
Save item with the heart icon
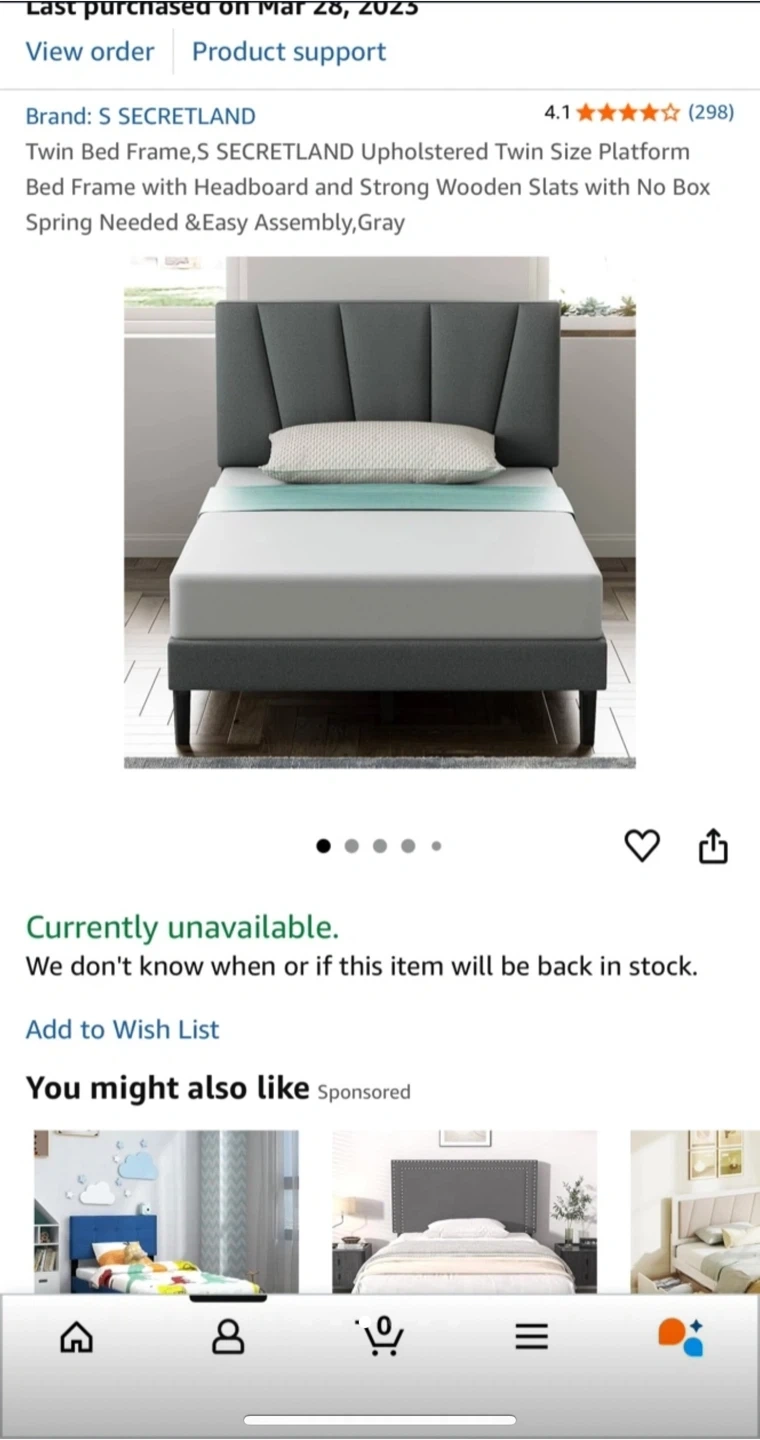coord(642,846)
